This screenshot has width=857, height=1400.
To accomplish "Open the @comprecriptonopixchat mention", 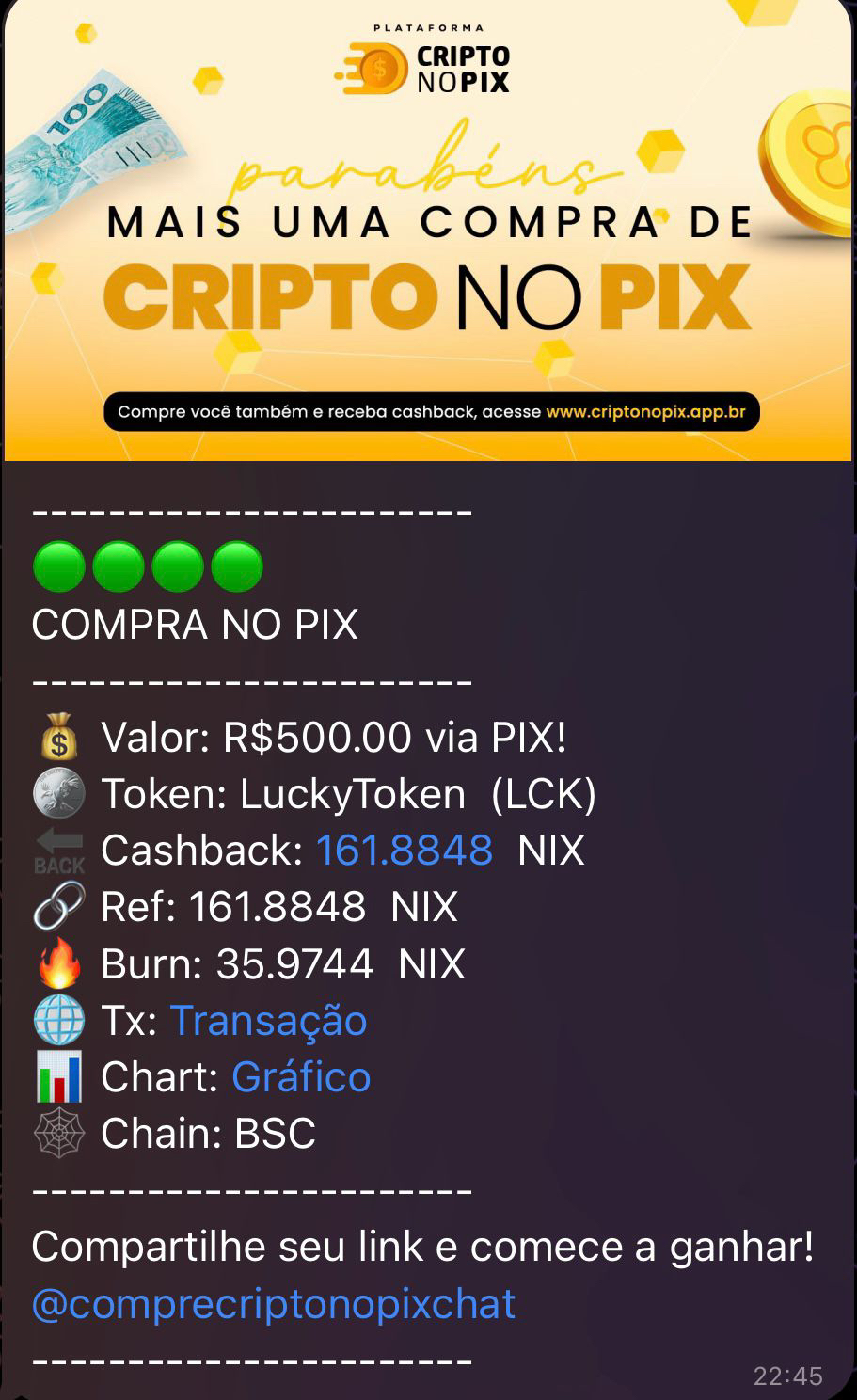I will click(273, 1304).
